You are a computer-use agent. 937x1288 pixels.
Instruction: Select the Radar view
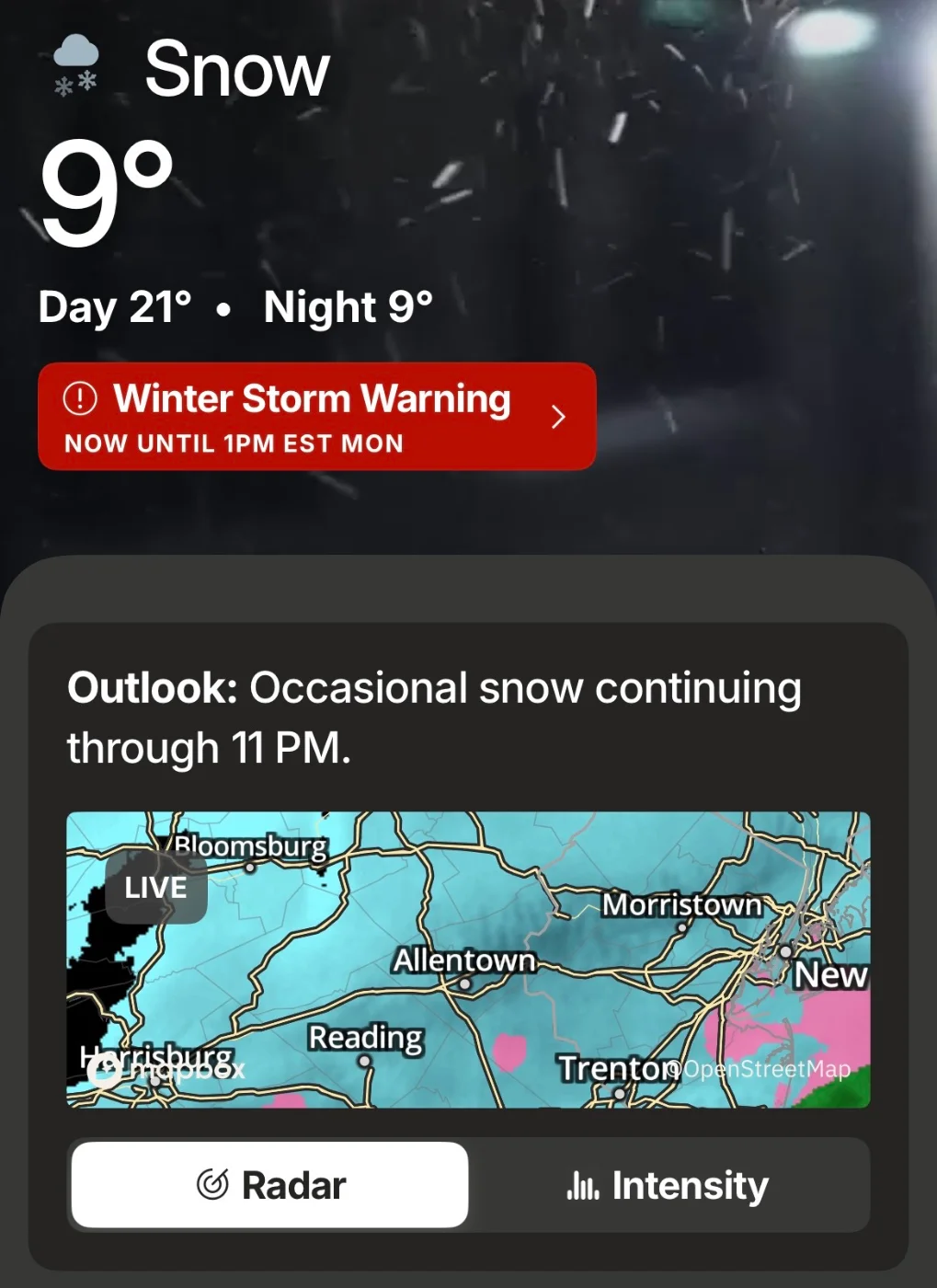pyautogui.click(x=270, y=1185)
